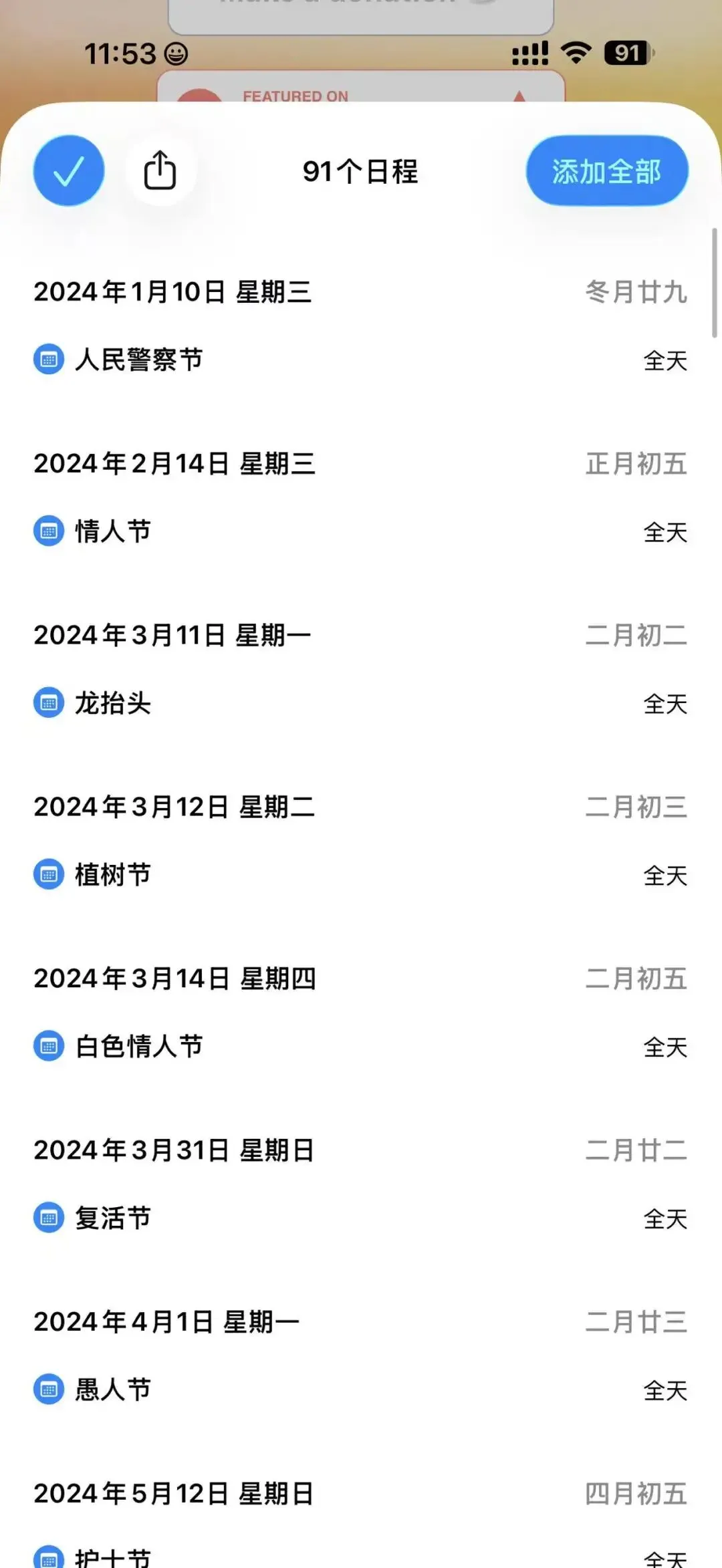The width and height of the screenshot is (722, 1568).
Task: View the 护士节 event
Action: 113,1557
